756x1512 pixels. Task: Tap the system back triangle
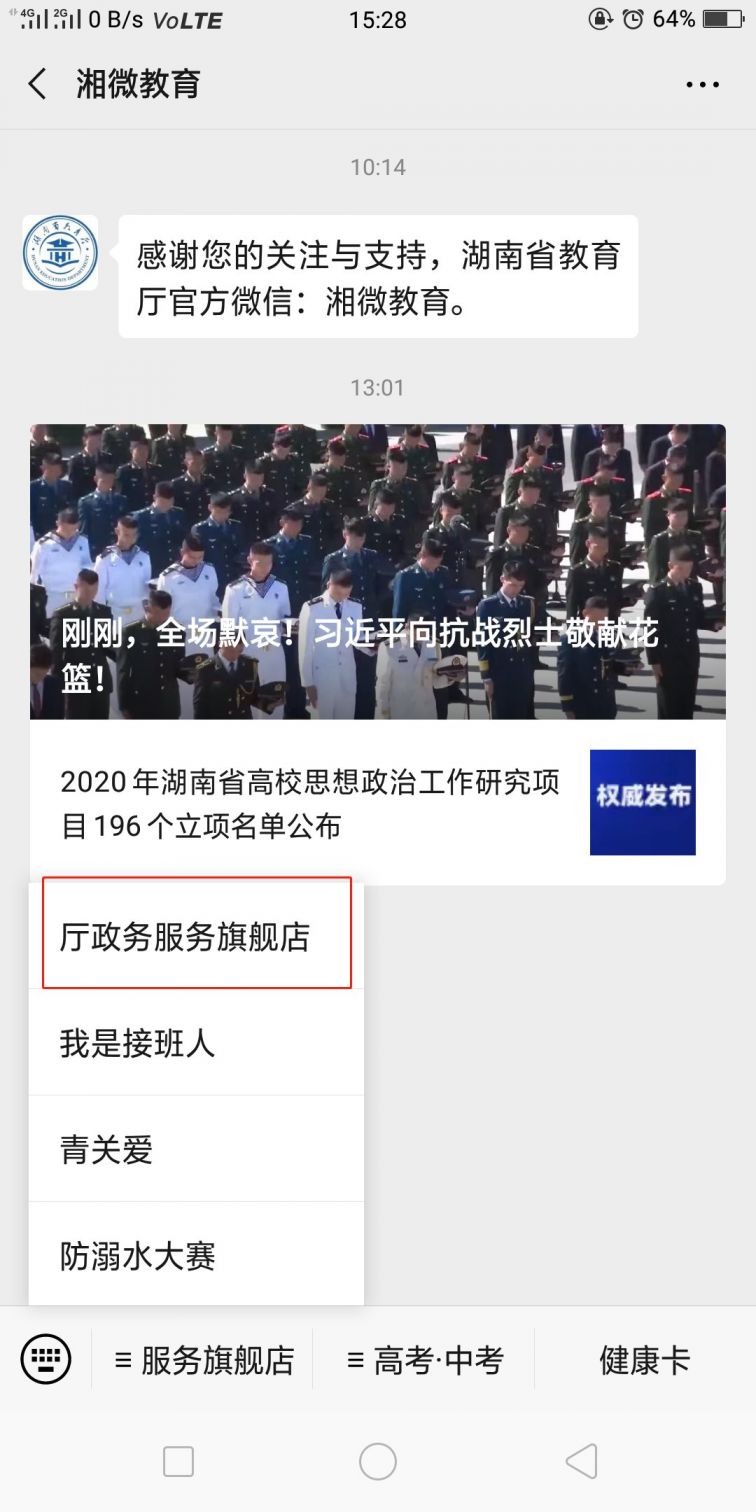click(x=582, y=1461)
